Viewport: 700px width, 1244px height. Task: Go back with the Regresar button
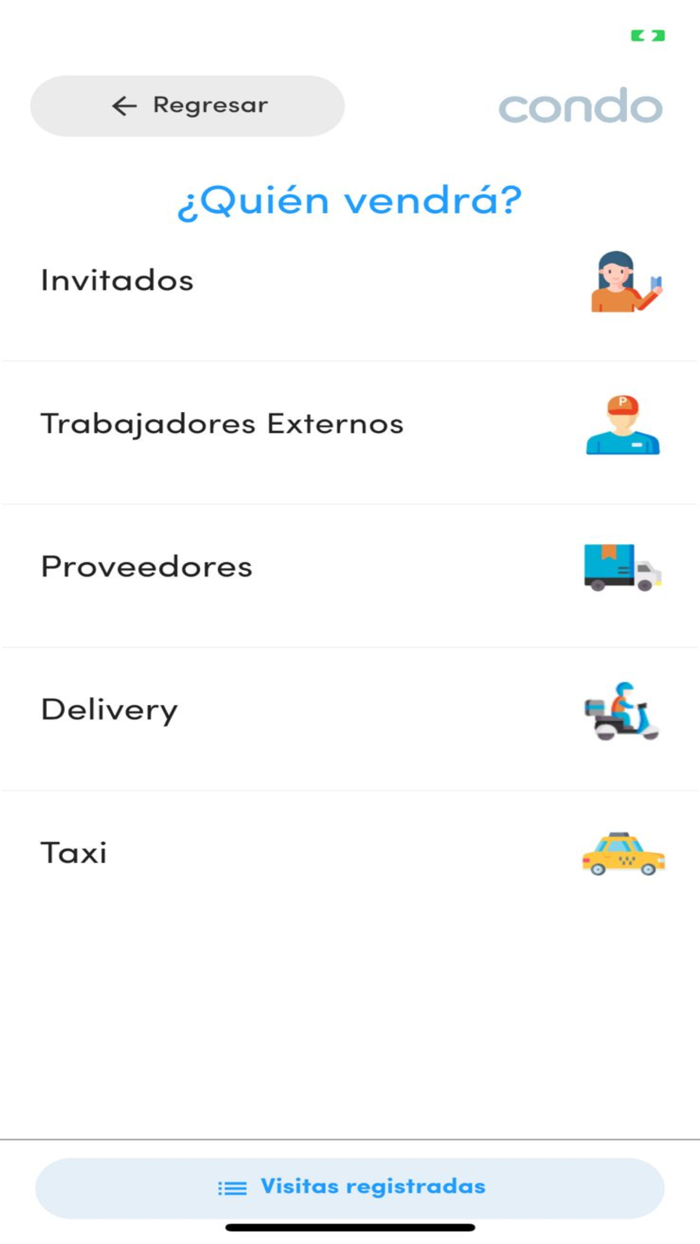coord(188,106)
